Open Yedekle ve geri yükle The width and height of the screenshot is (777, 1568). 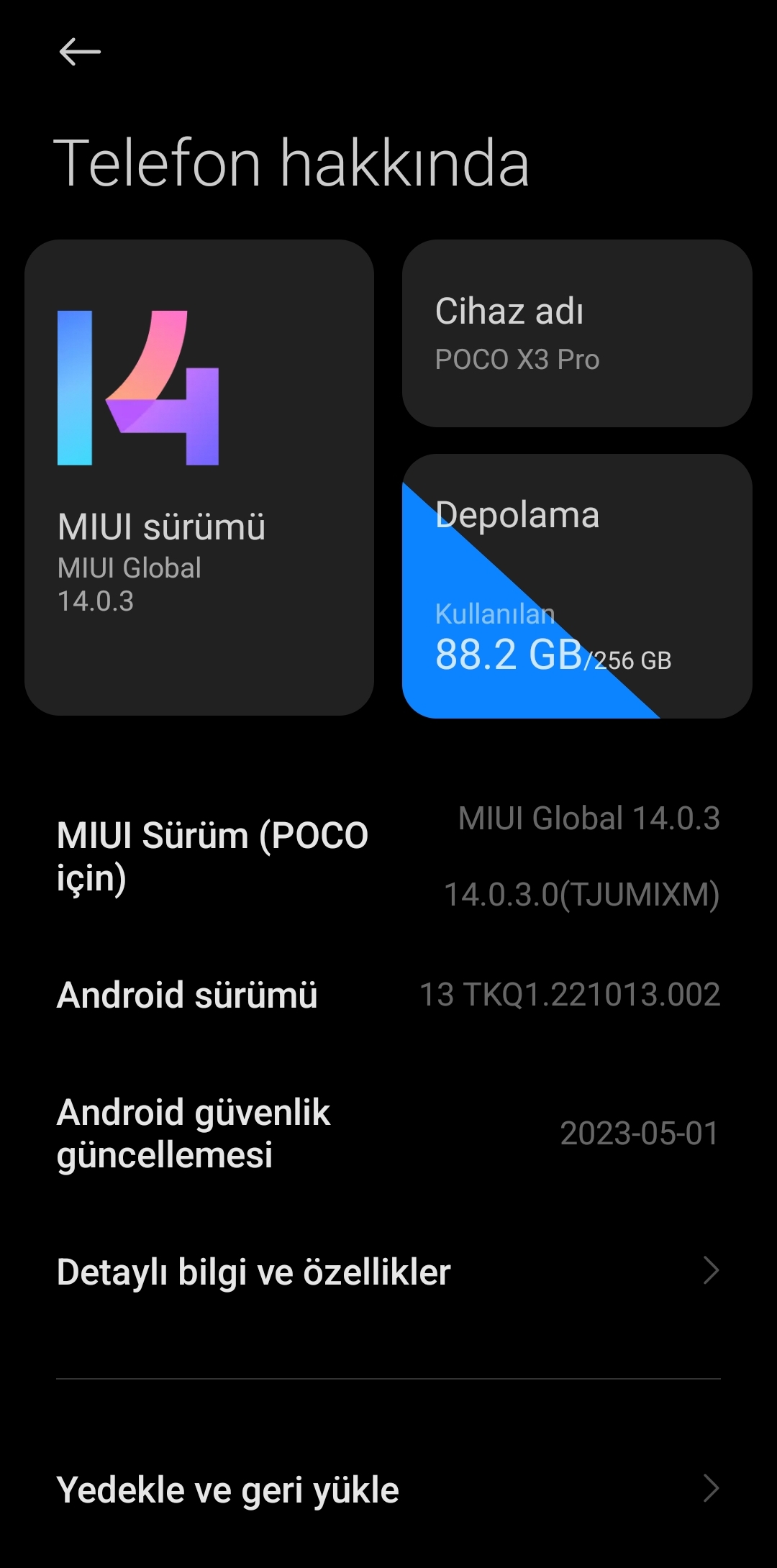point(388,1489)
